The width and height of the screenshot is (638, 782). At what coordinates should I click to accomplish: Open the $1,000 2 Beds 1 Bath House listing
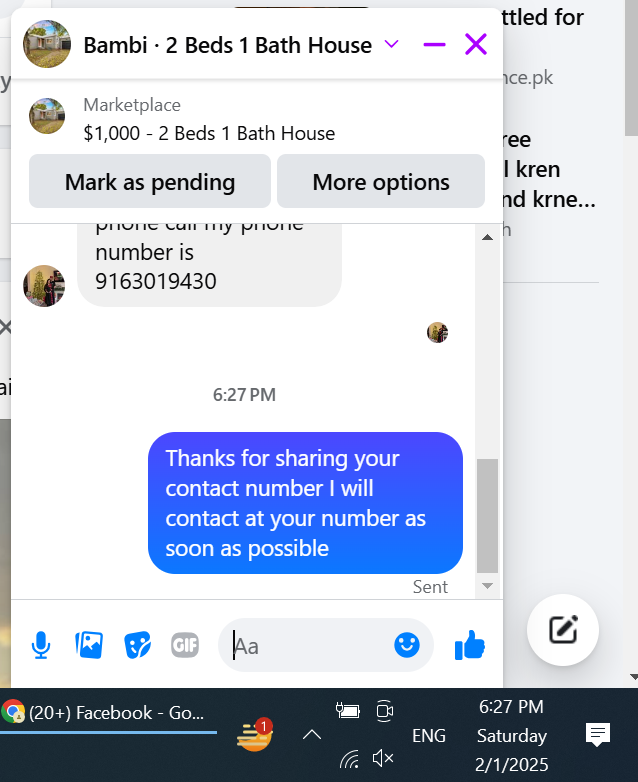209,133
